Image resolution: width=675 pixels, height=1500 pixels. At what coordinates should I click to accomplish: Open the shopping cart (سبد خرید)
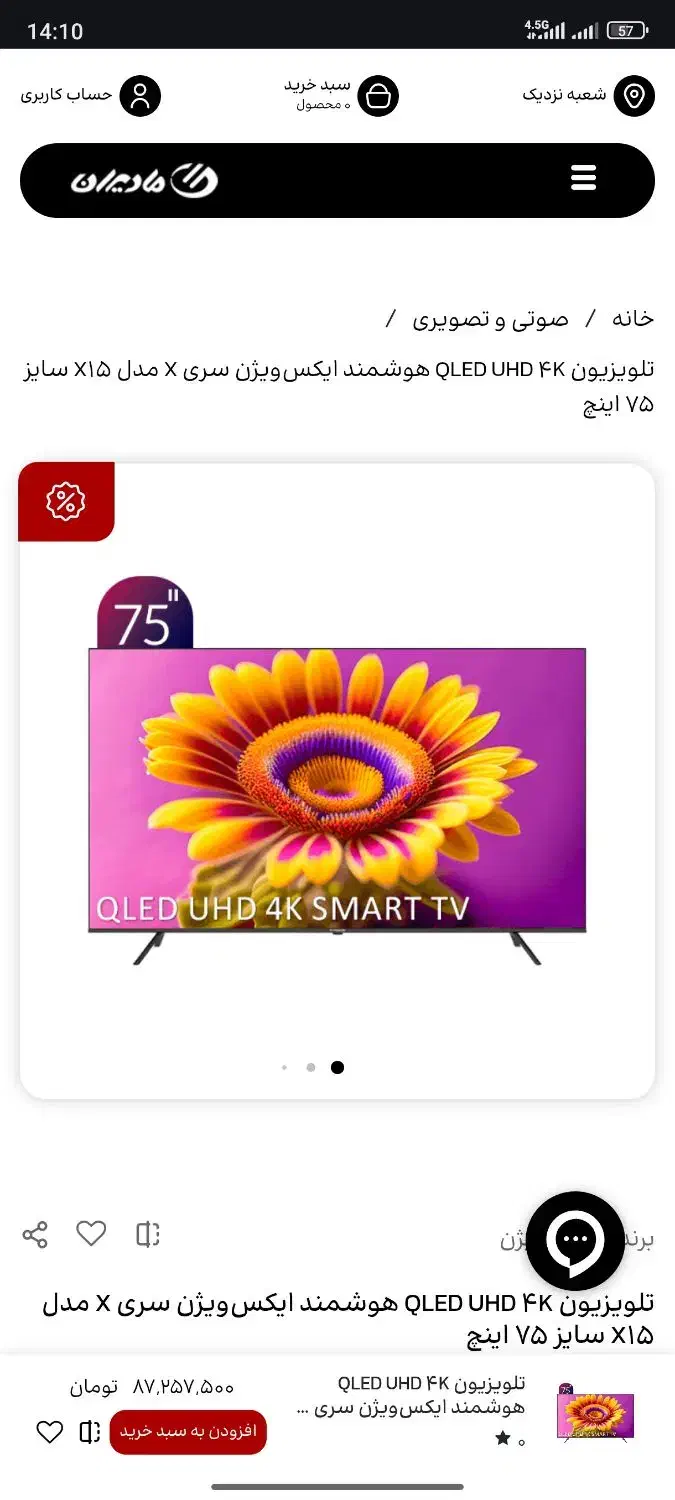tap(378, 96)
